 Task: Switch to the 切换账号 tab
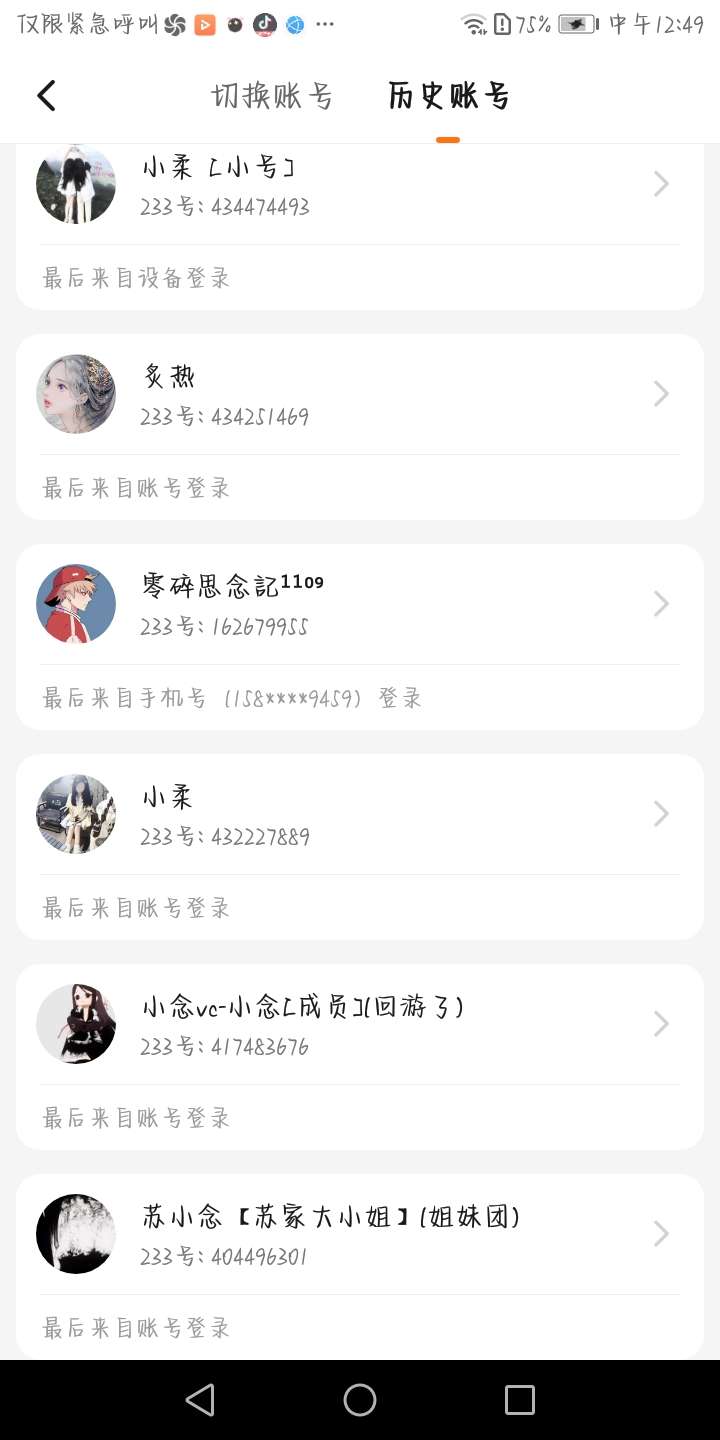tap(272, 96)
